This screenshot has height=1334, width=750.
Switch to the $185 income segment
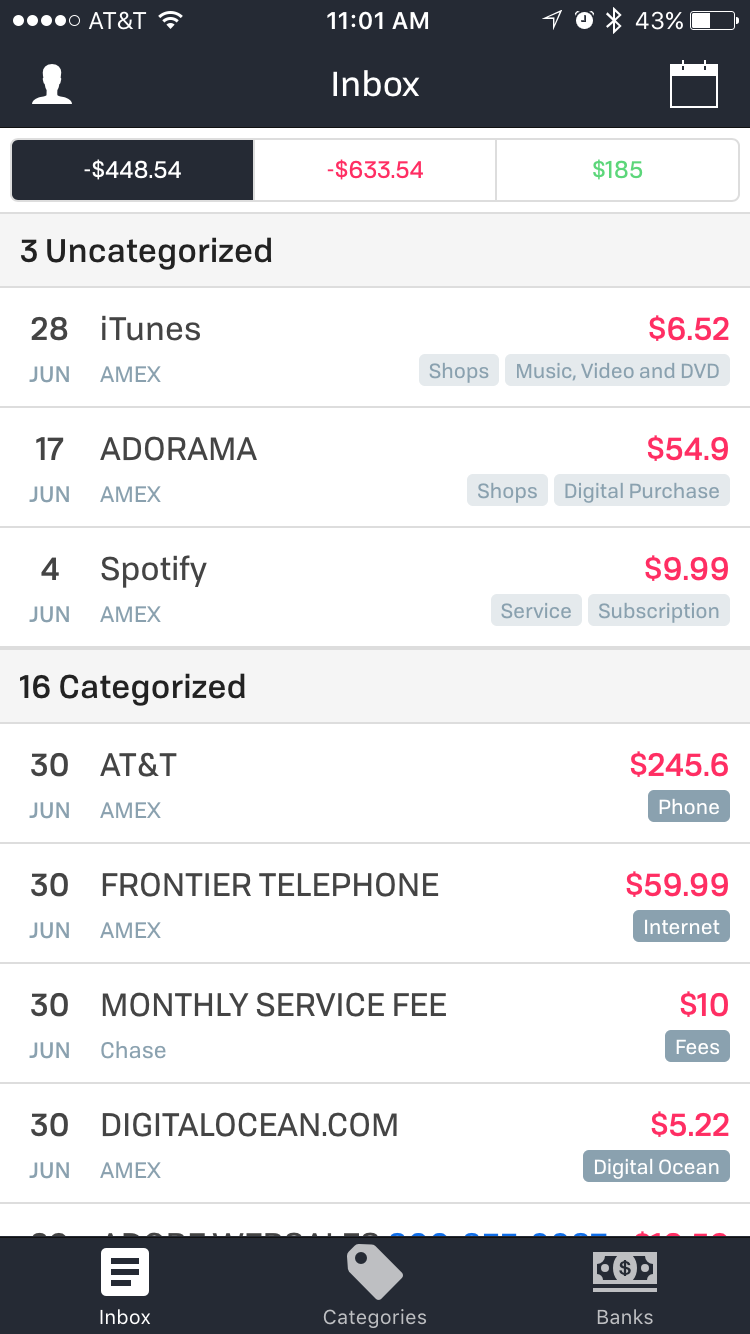(x=617, y=170)
